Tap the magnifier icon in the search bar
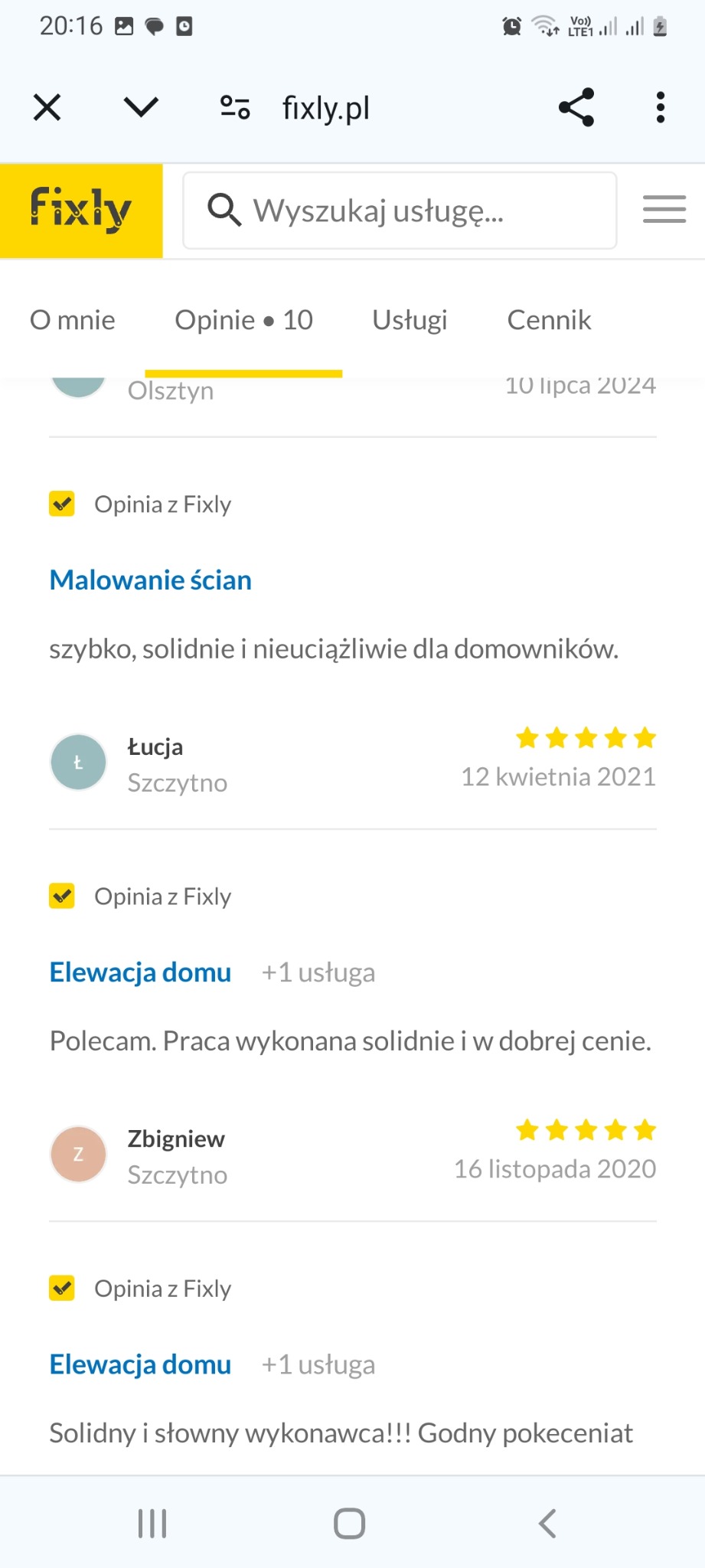The height and width of the screenshot is (1568, 705). [224, 209]
